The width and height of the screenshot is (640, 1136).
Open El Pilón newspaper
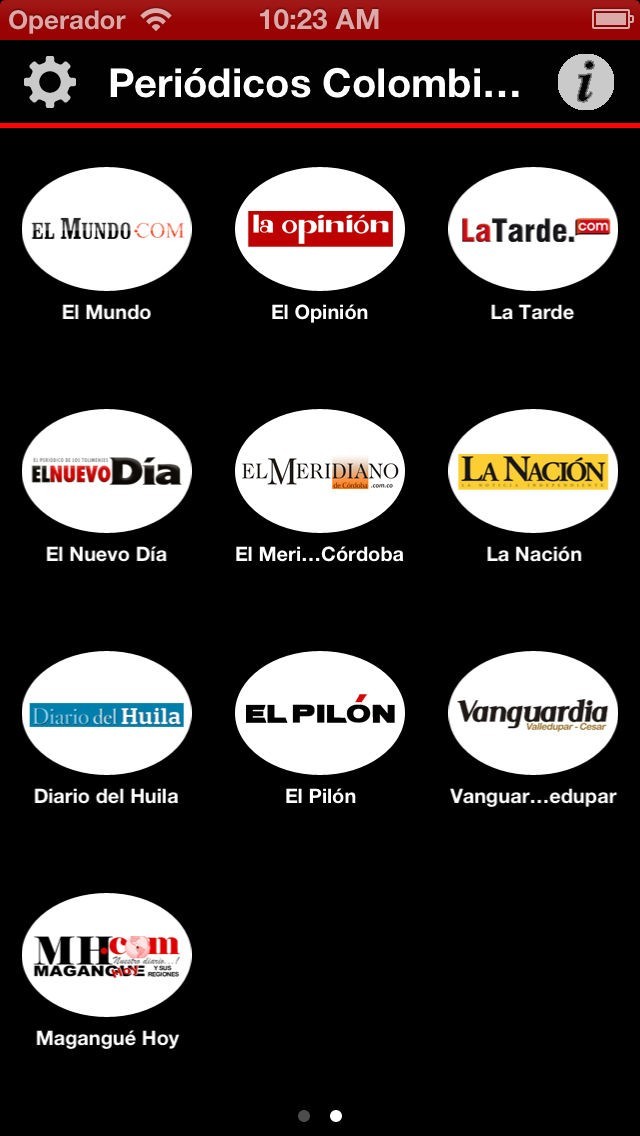tap(320, 714)
